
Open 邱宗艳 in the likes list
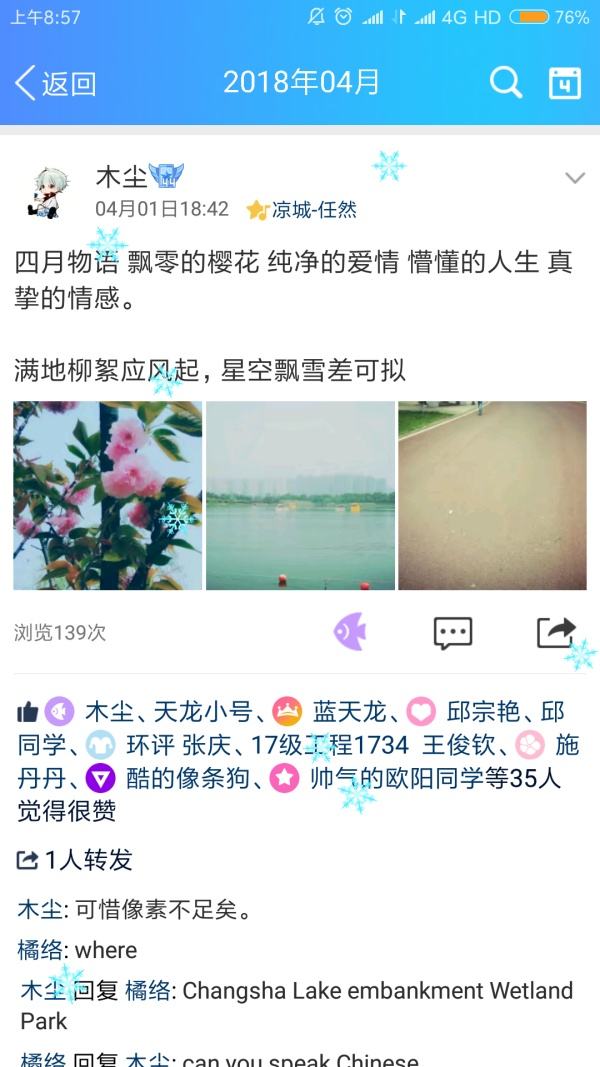[x=483, y=712]
